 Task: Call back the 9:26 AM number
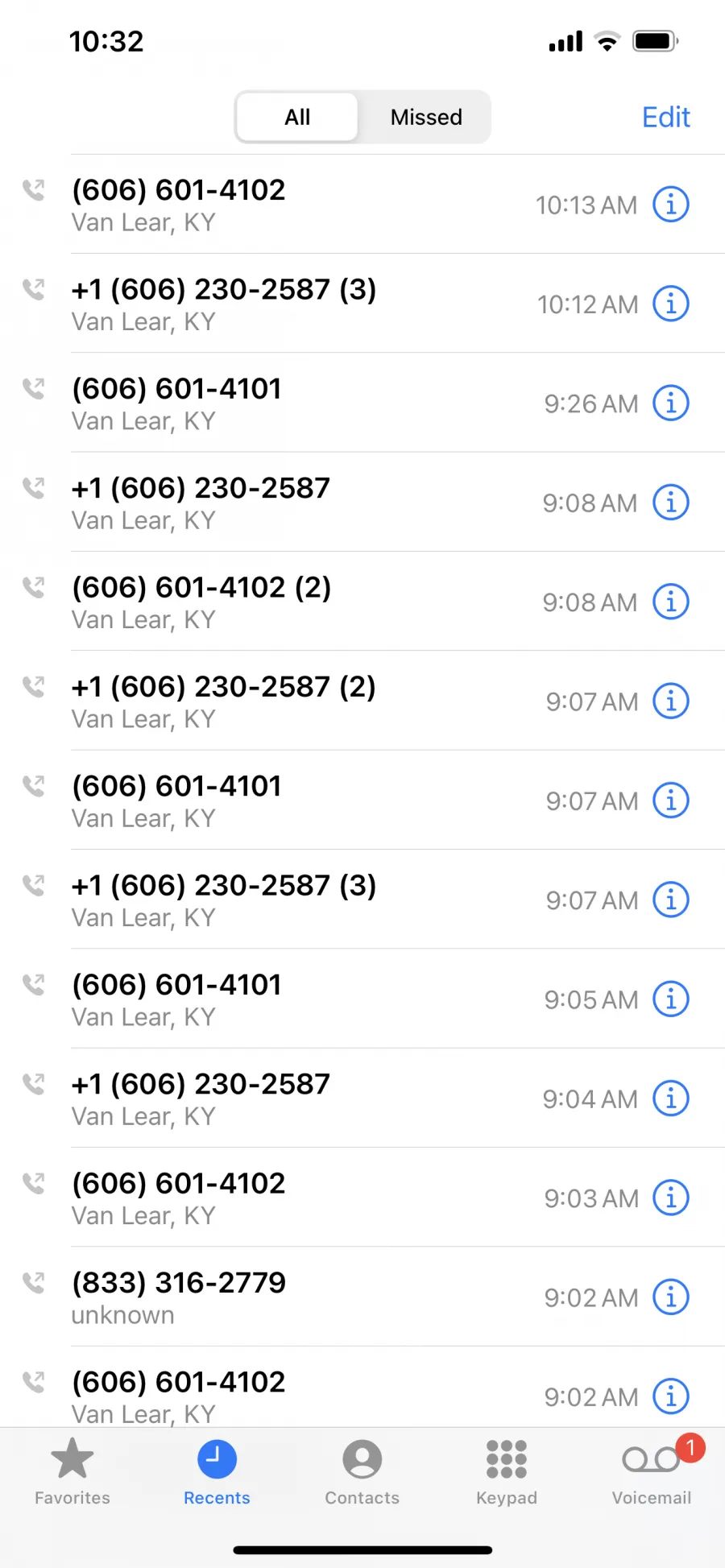click(362, 403)
